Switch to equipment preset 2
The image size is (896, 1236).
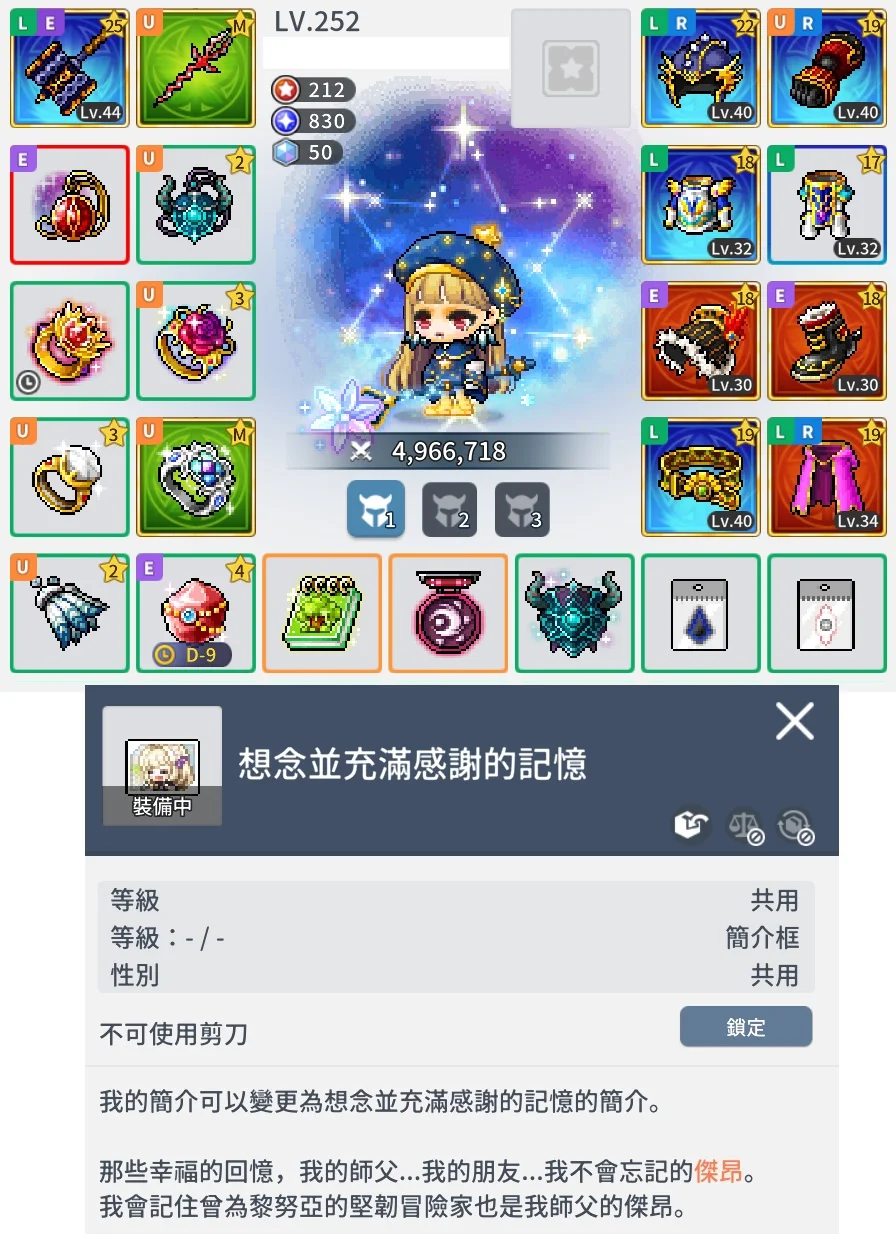pyautogui.click(x=449, y=509)
